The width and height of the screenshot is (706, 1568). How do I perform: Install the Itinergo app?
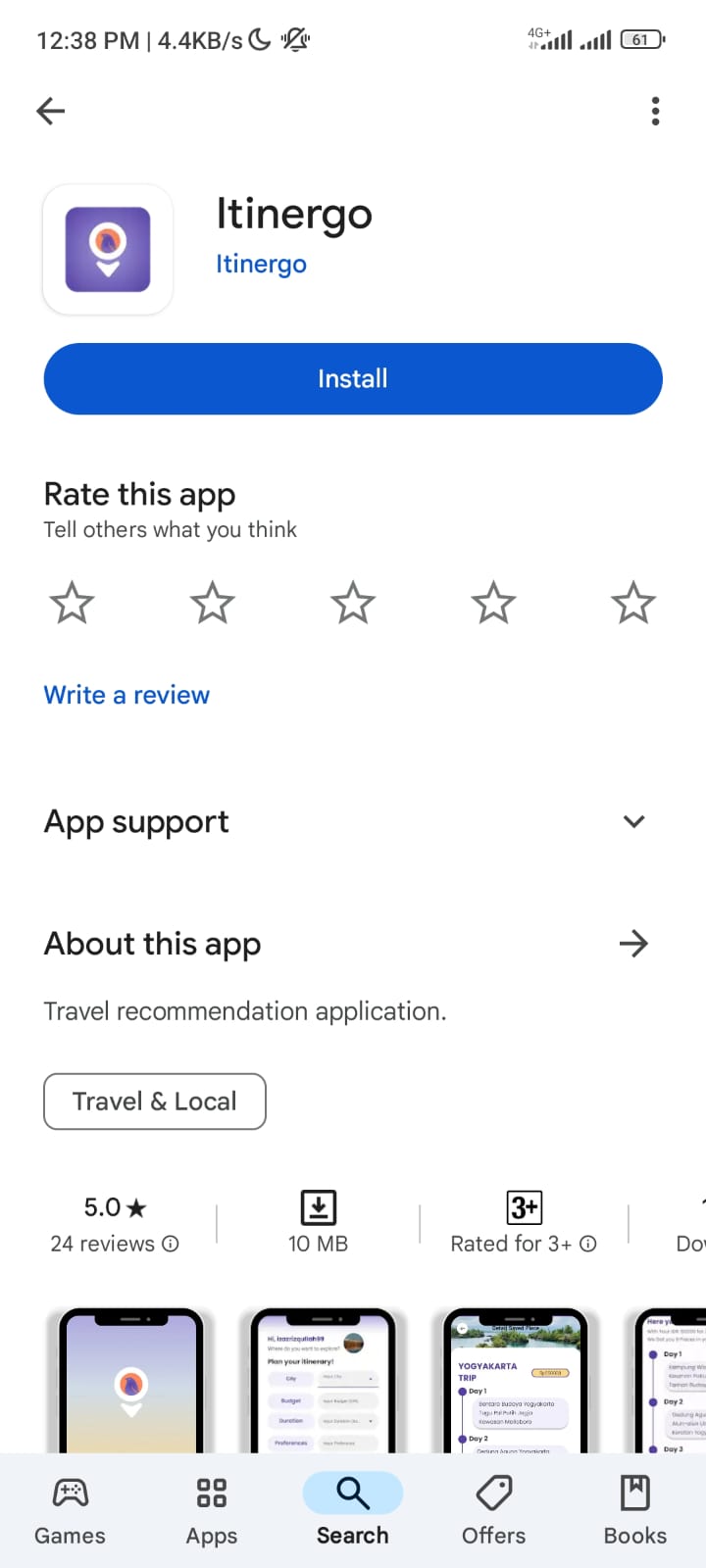(x=353, y=378)
